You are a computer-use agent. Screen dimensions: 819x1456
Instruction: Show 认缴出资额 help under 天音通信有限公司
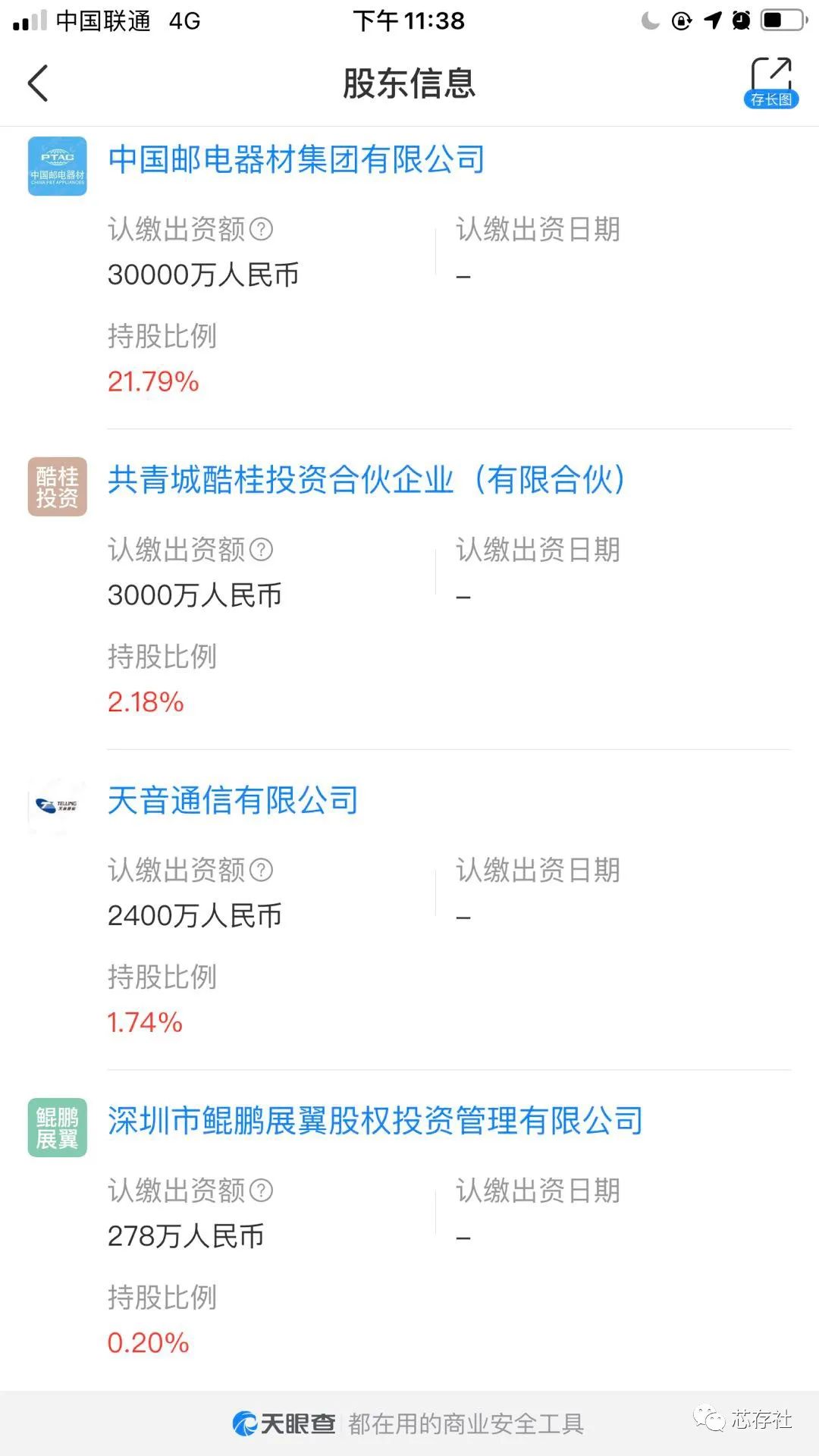point(261,871)
